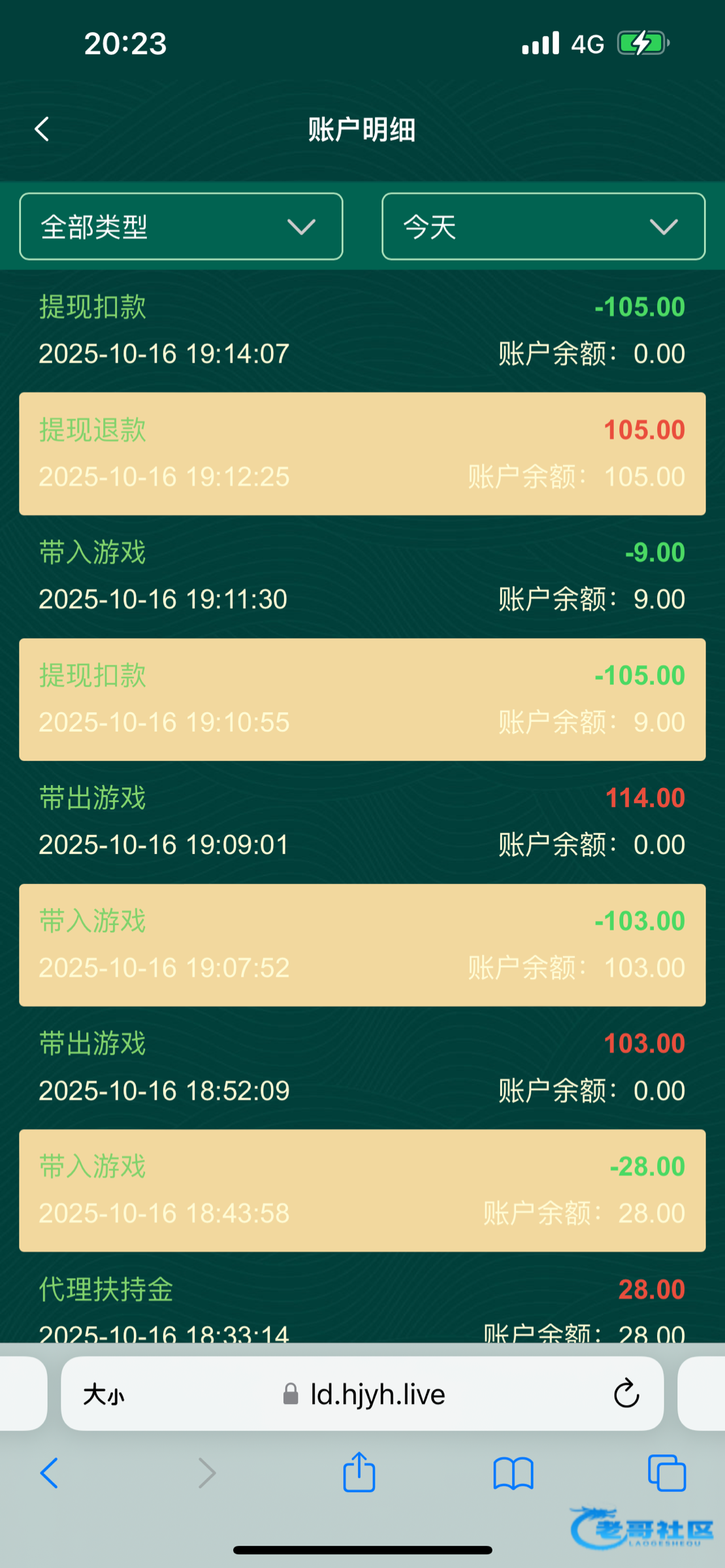The image size is (725, 1568).
Task: Show all open browser tabs
Action: (666, 1473)
